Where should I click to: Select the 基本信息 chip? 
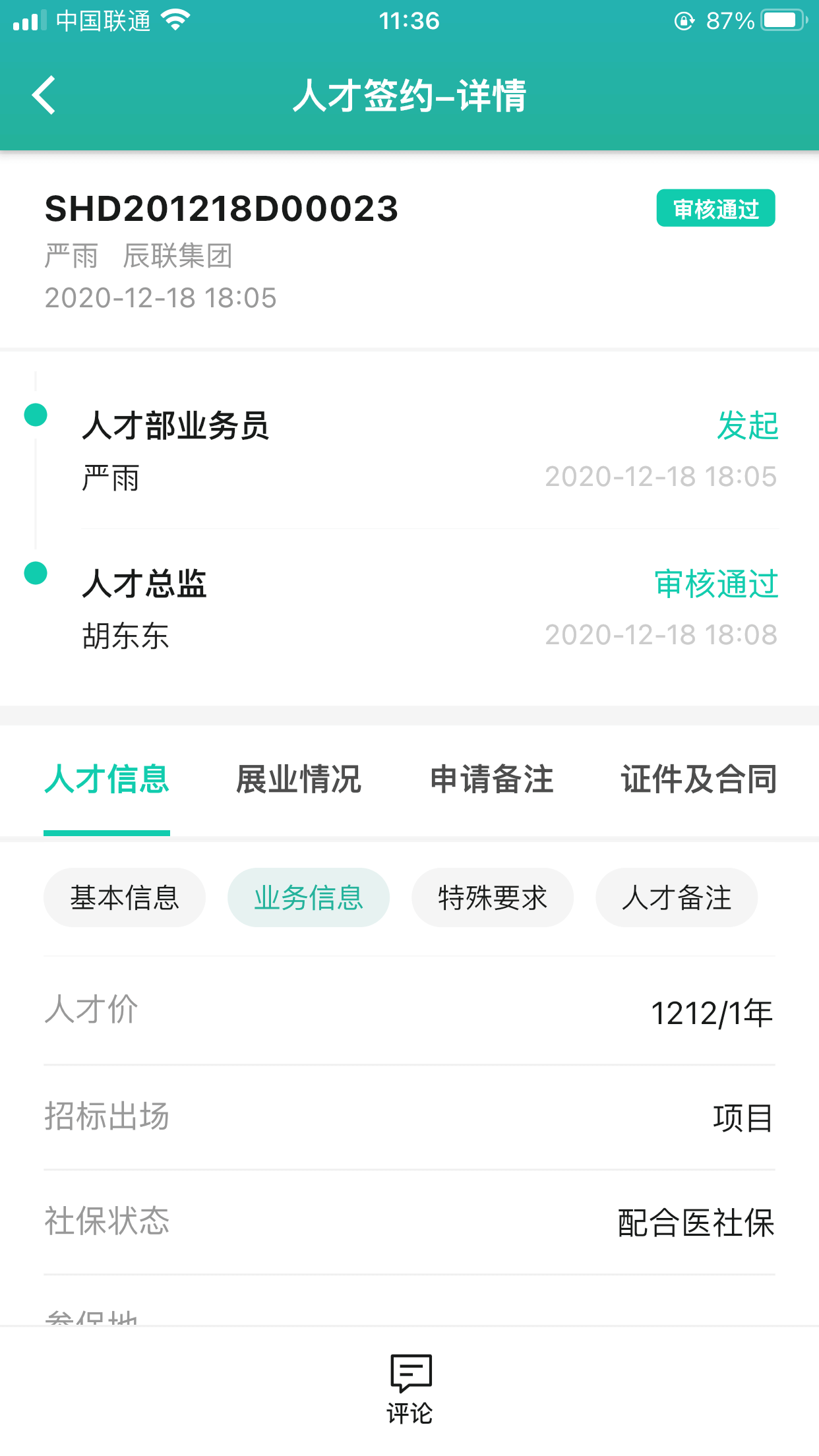click(125, 897)
